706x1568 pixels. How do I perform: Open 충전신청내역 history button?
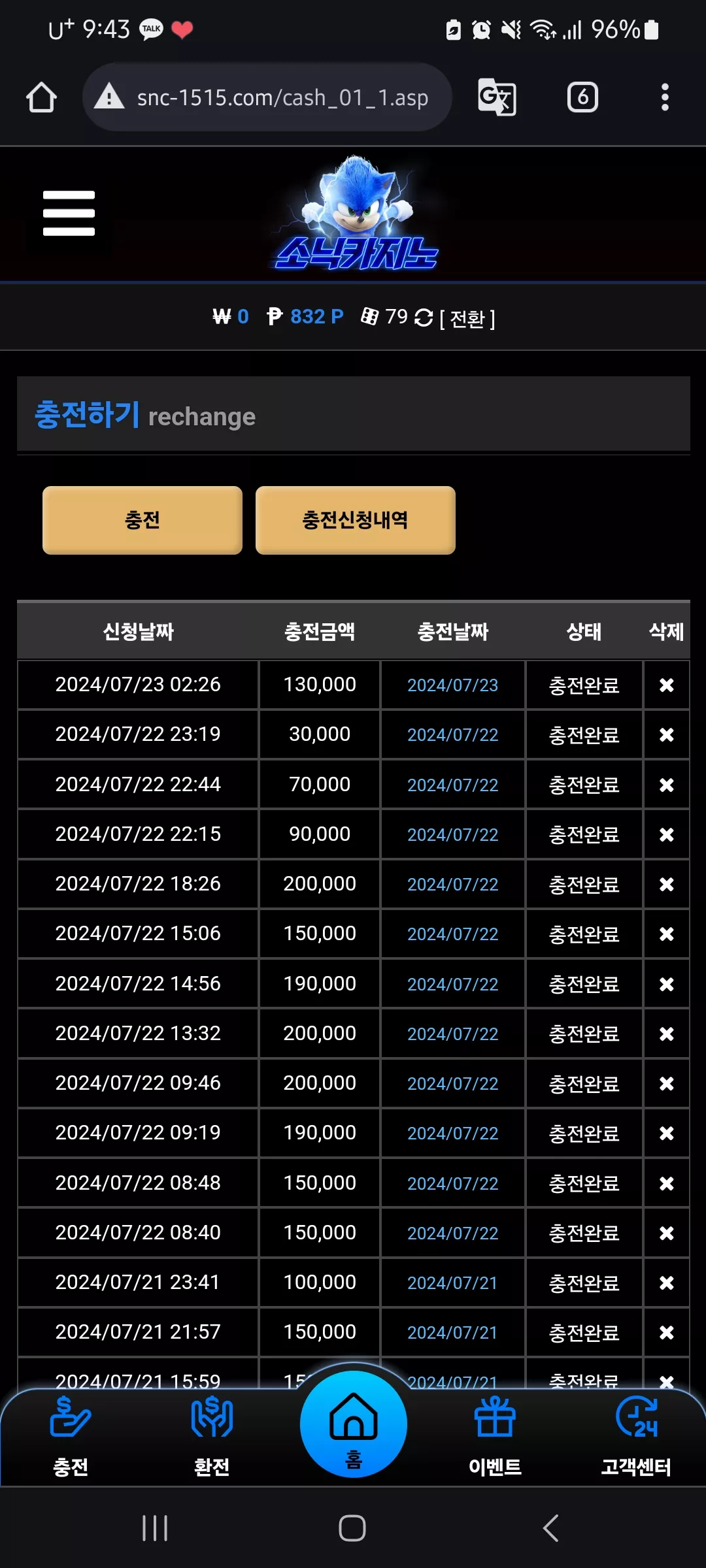(356, 520)
